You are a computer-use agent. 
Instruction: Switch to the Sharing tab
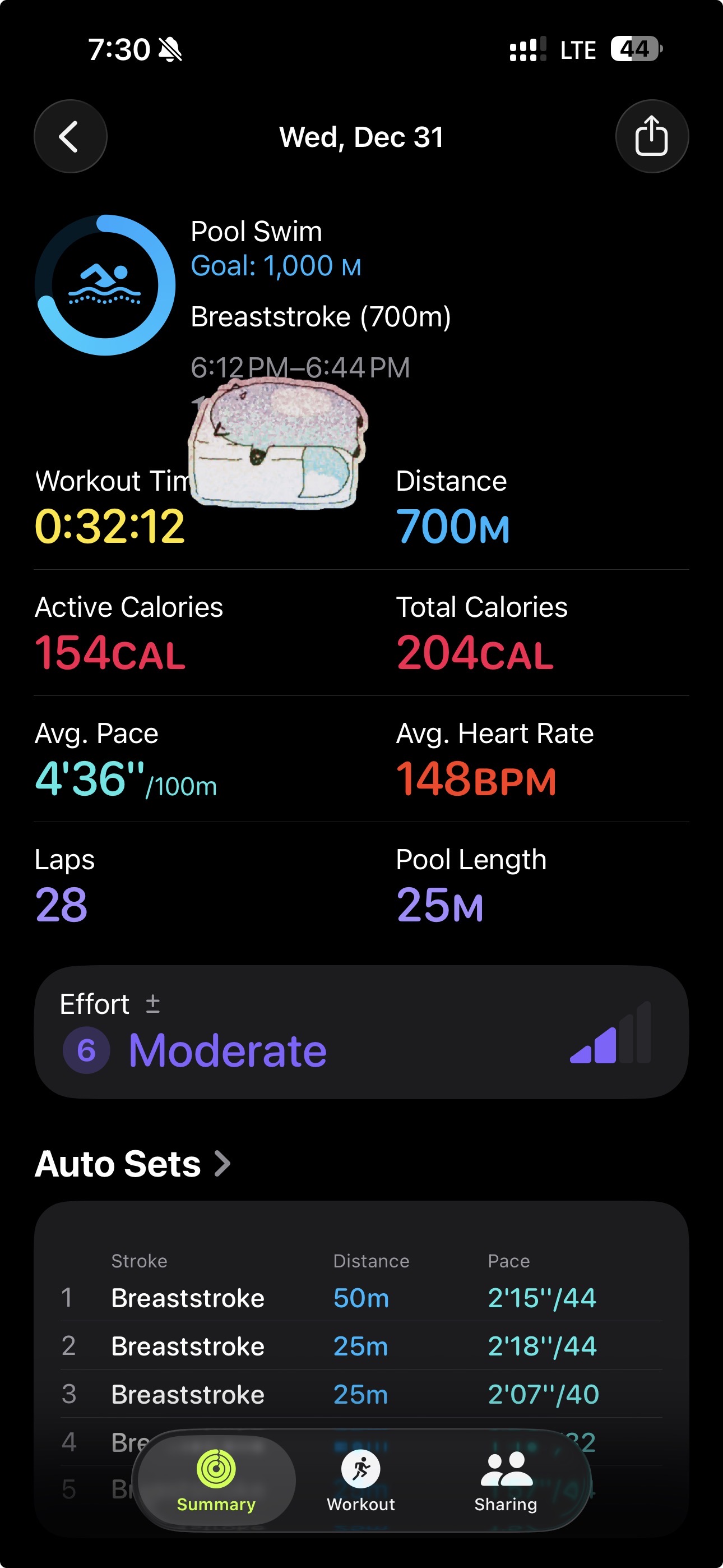point(506,1481)
